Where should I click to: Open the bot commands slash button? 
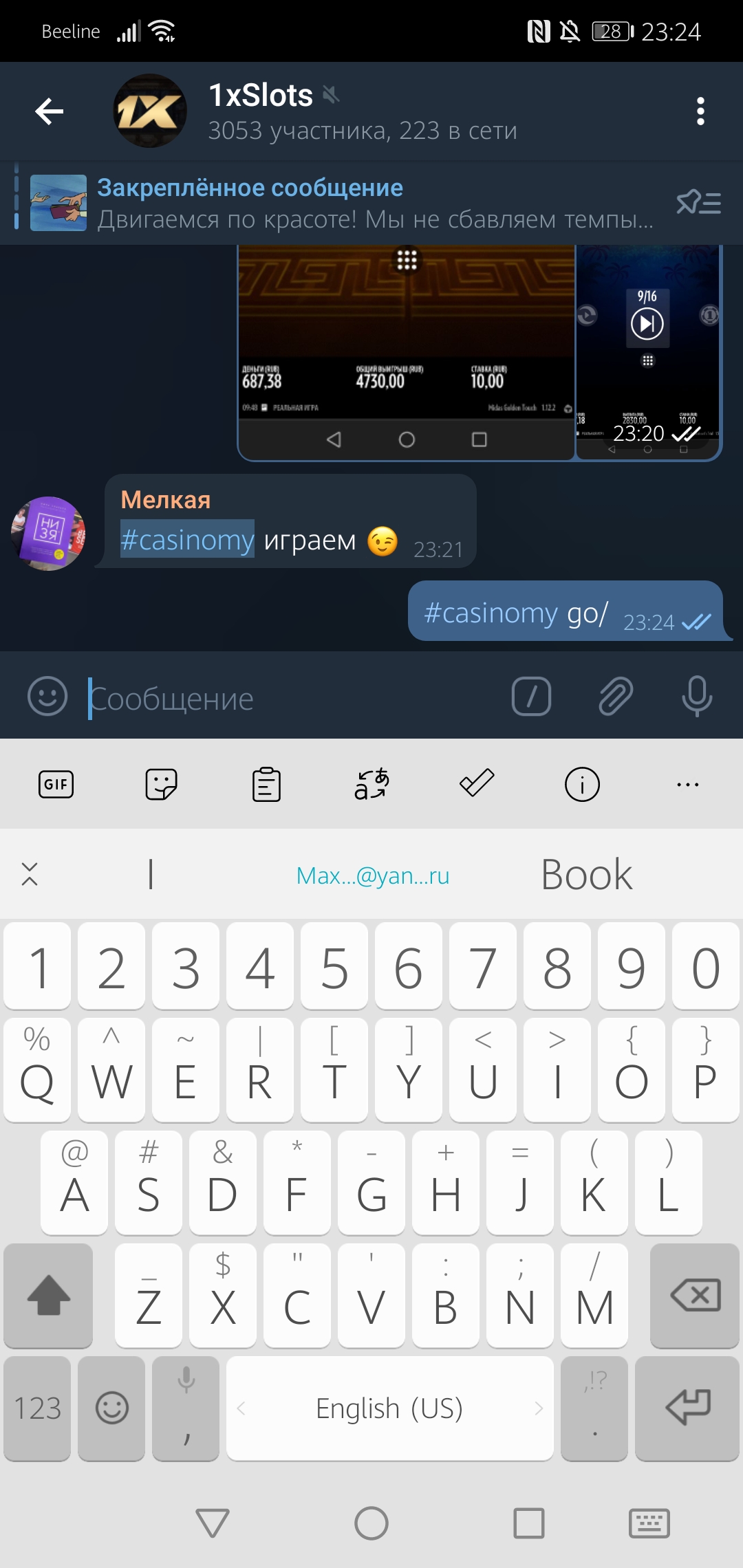531,697
